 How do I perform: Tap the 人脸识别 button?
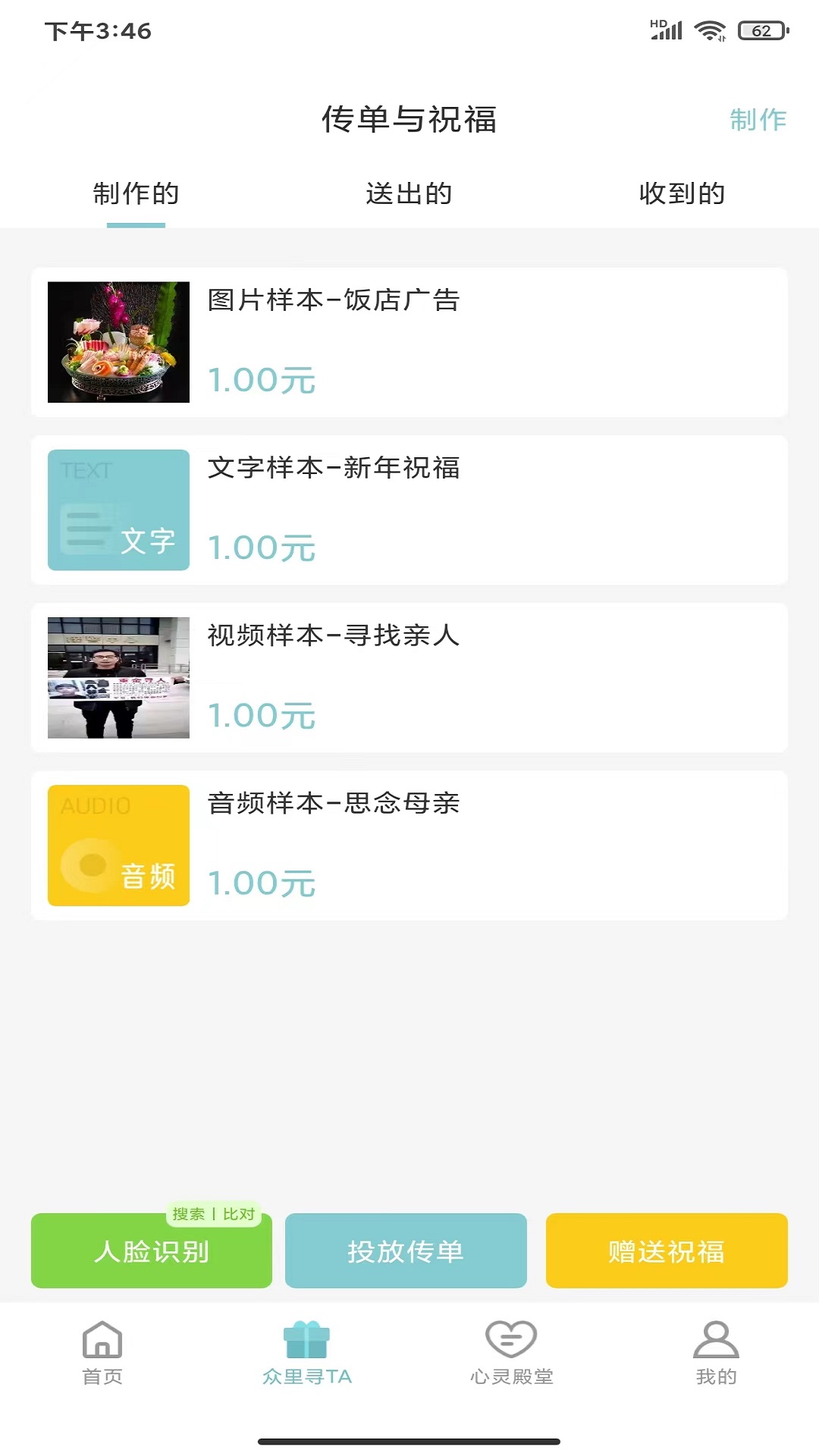(x=152, y=1251)
